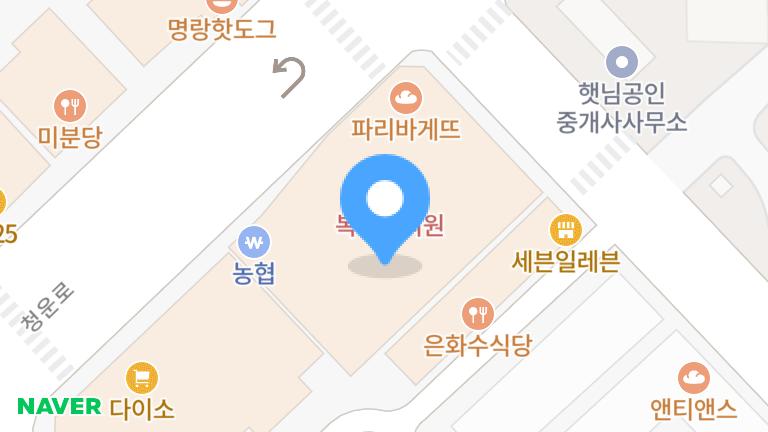Open the 다이소 shop marker
The height and width of the screenshot is (432, 768).
click(143, 378)
